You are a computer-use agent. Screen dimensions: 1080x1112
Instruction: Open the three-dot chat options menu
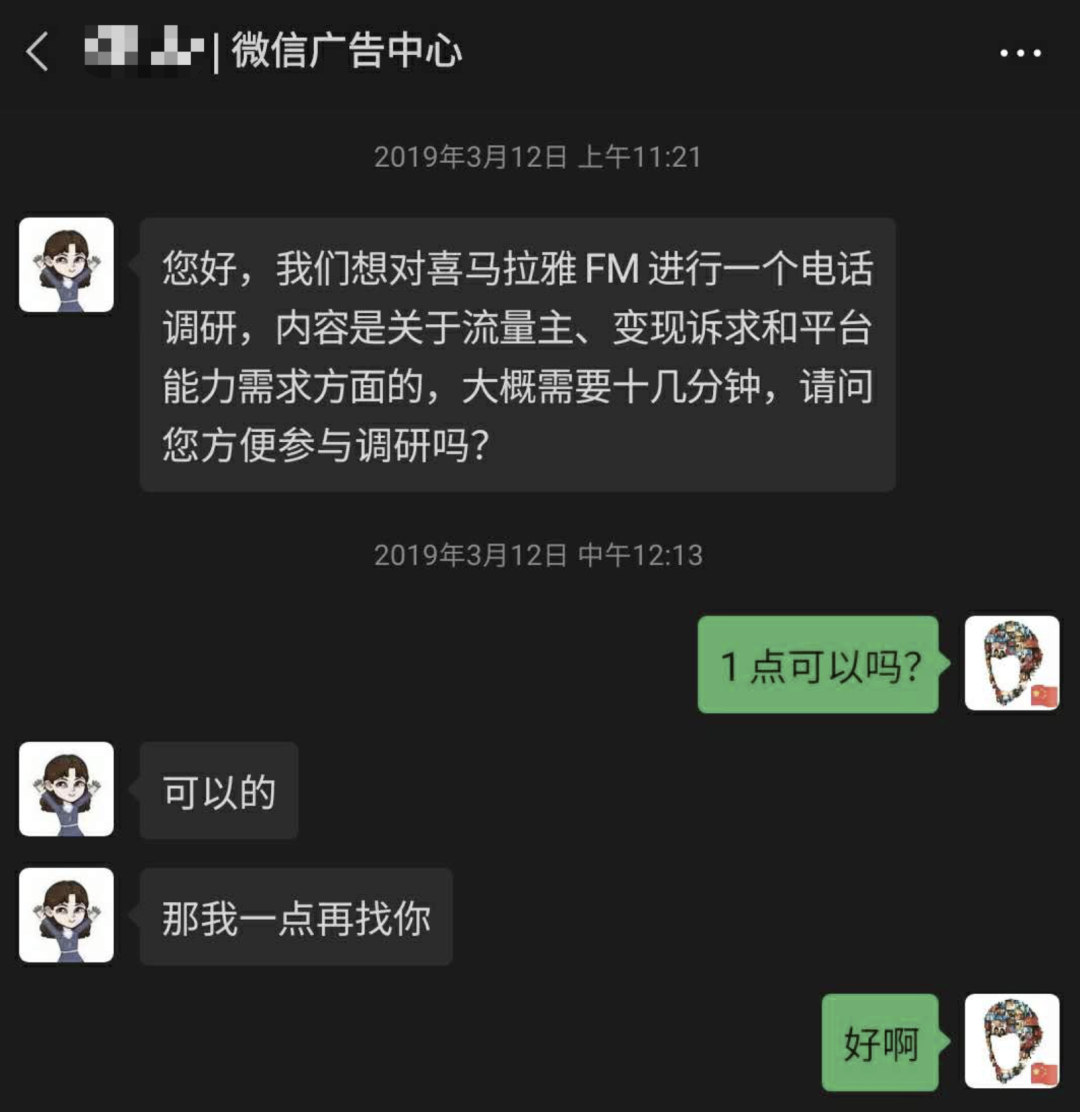tap(1021, 53)
